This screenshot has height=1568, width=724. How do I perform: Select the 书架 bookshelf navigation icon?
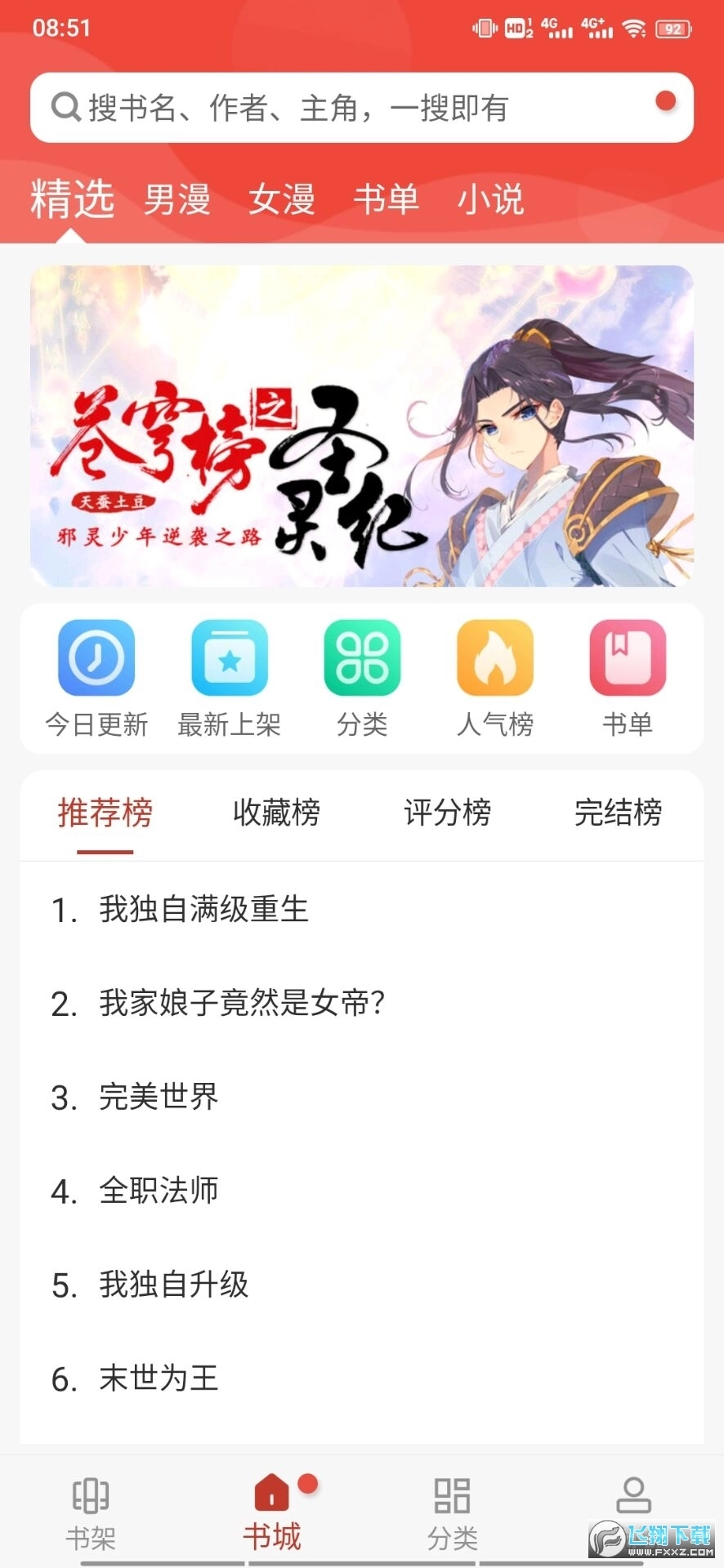point(90,1512)
